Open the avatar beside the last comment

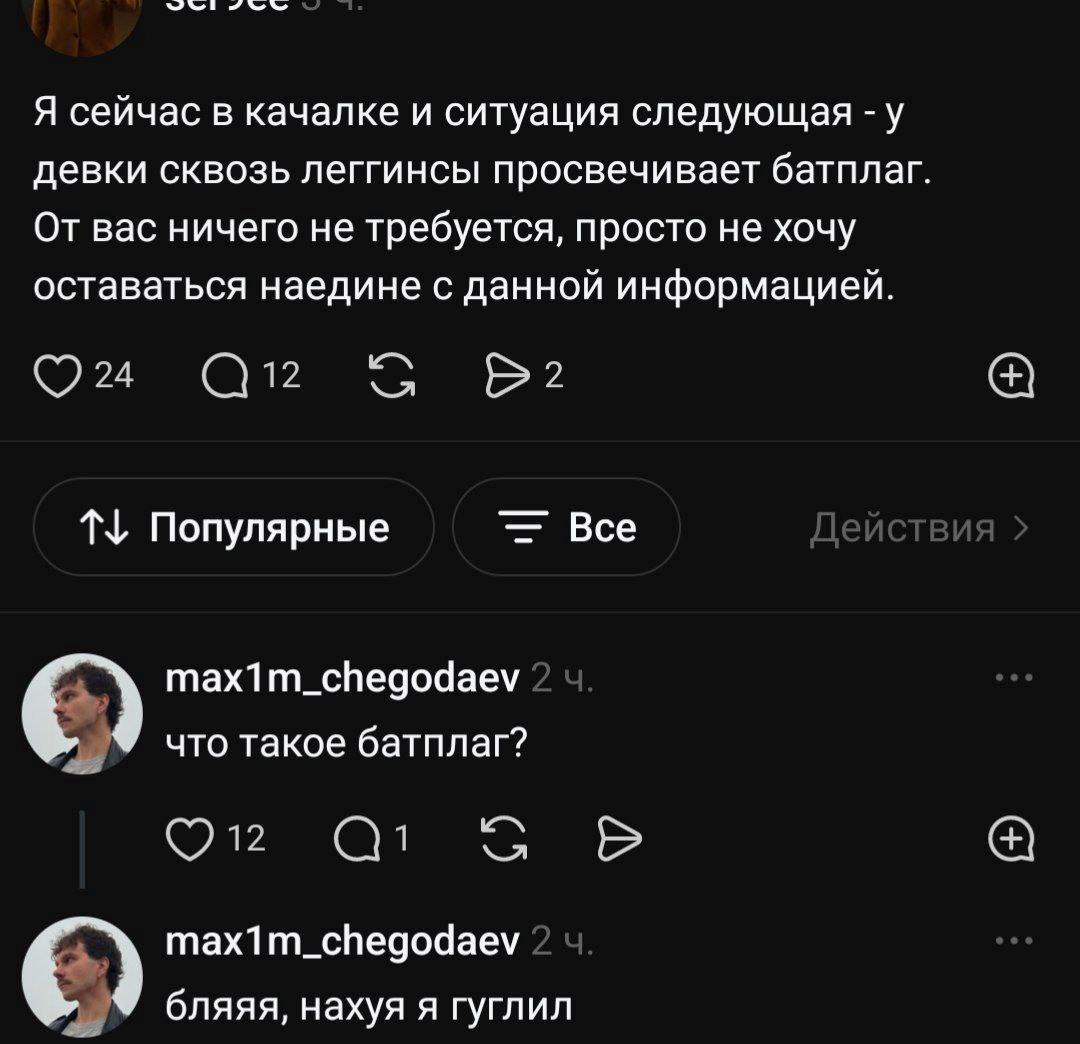[83, 977]
